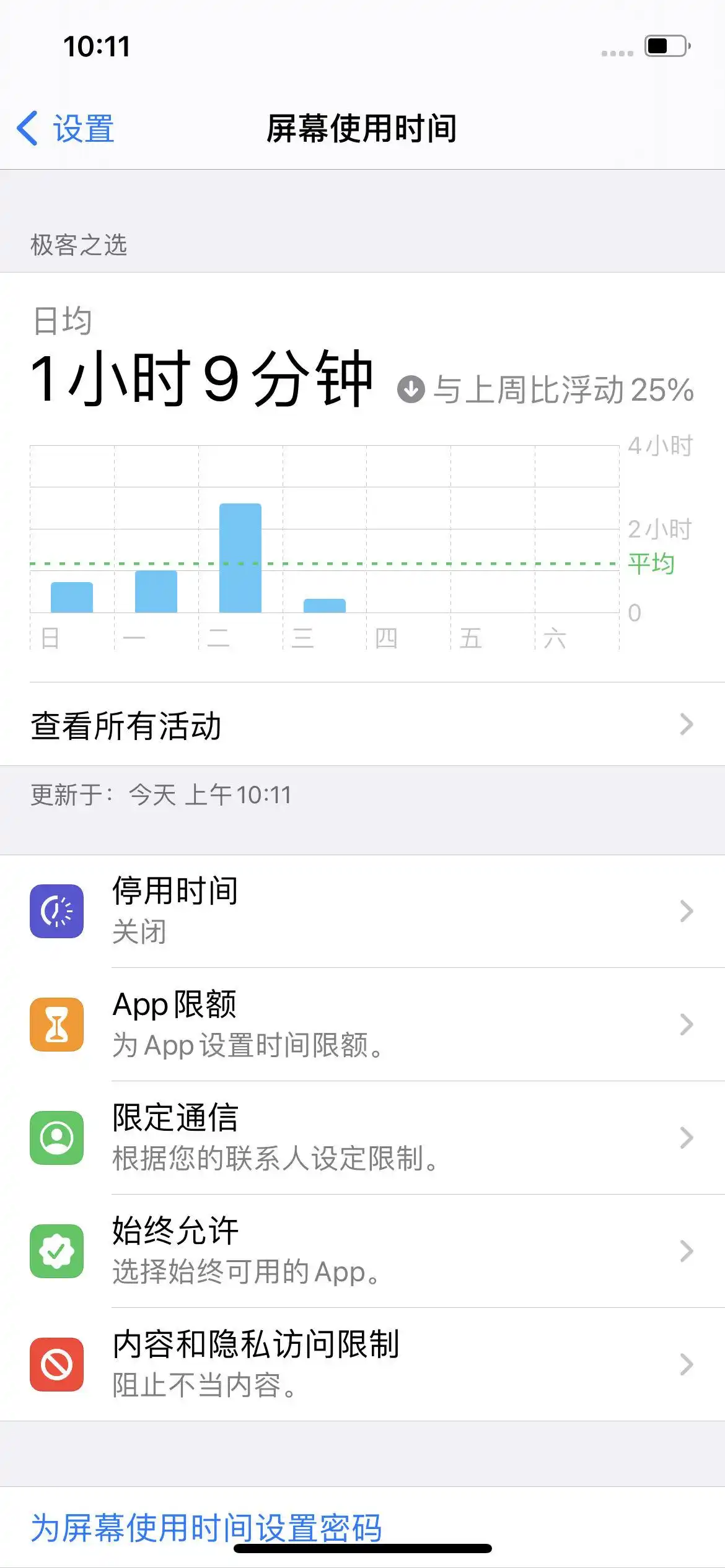Click the red 内容和隐私访问限制 prohibition icon
Screen dimensions: 725x1568
tap(56, 1363)
